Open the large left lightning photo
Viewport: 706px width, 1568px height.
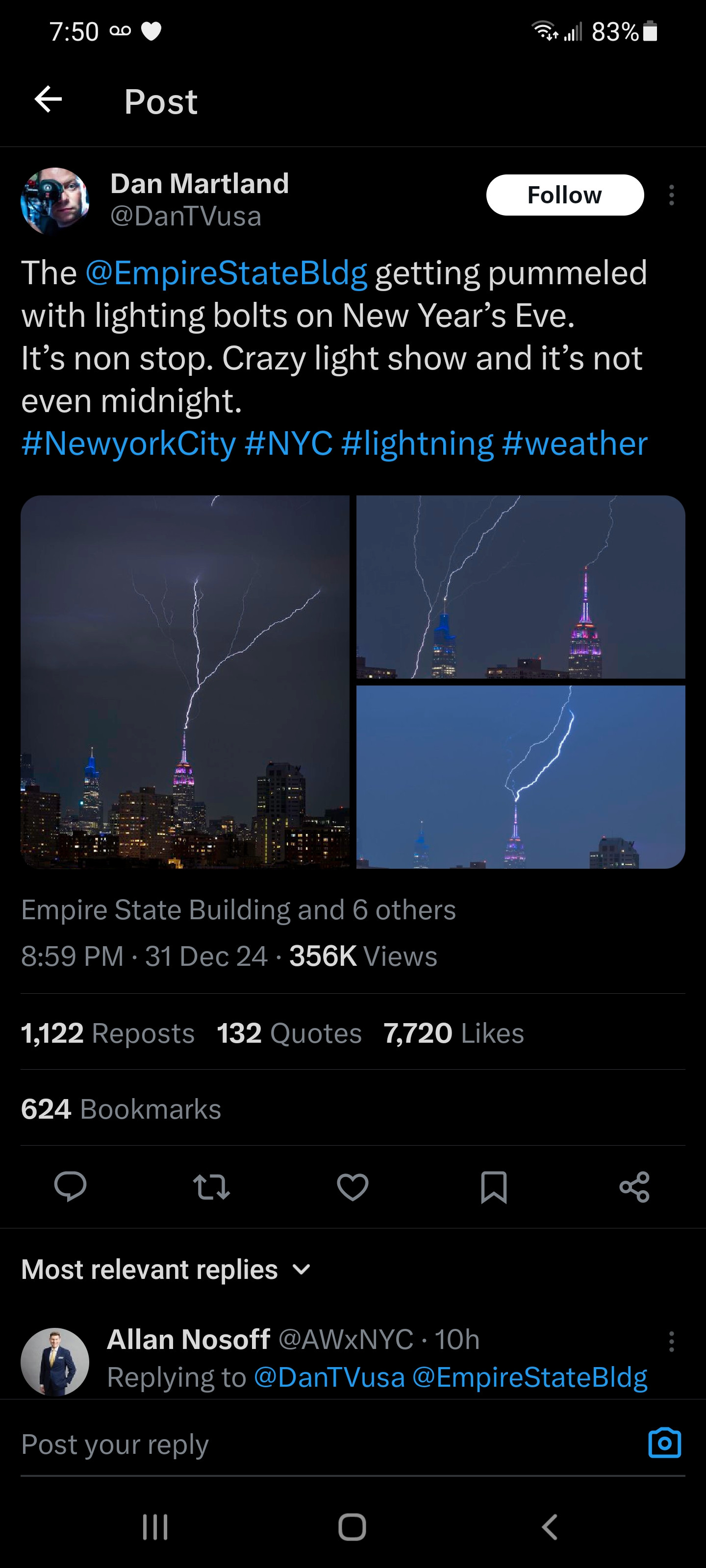click(x=185, y=681)
